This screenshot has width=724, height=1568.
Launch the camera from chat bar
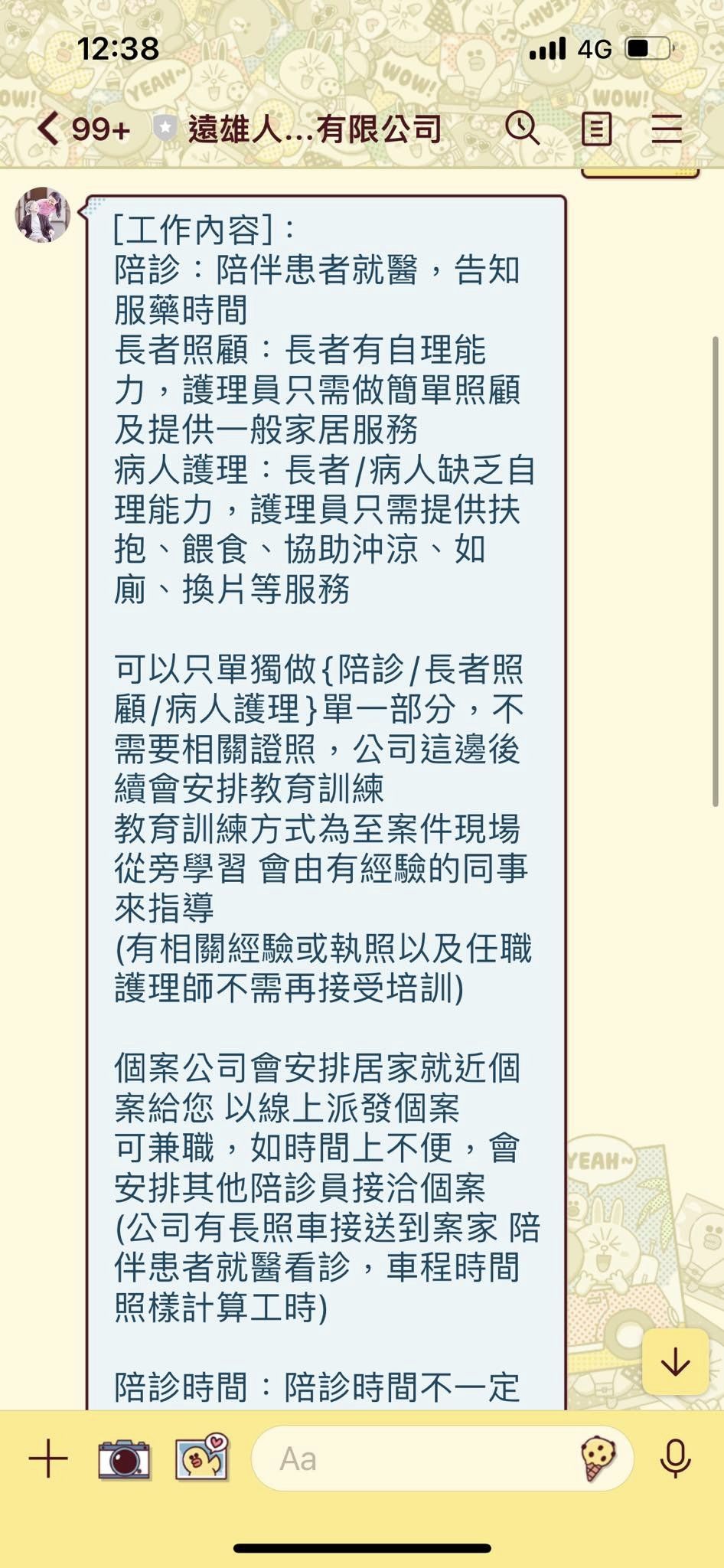click(124, 1458)
